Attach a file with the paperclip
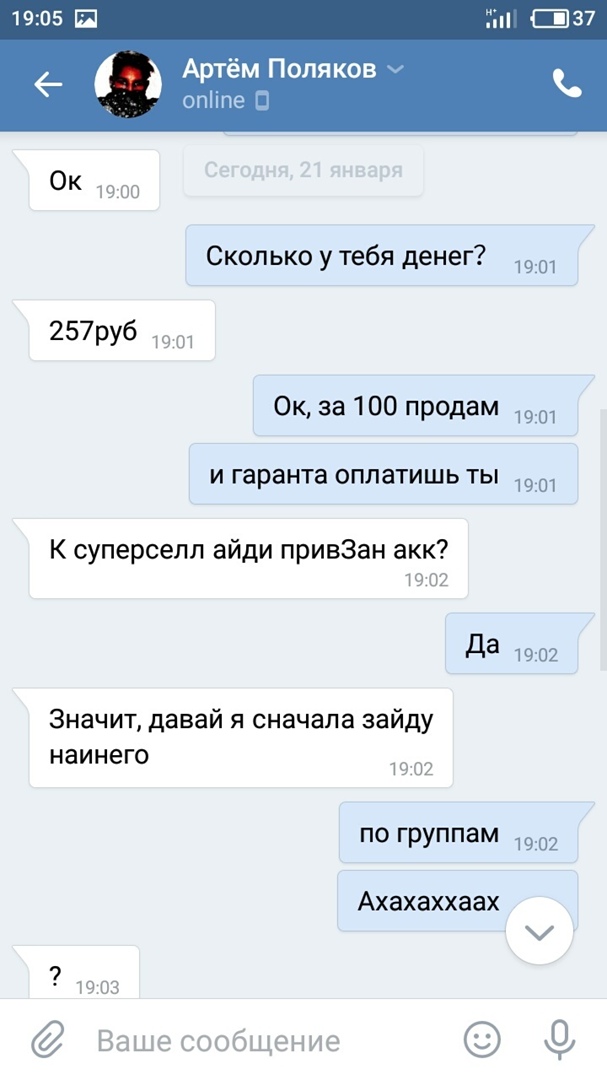Viewport: 607px width, 1080px height. click(47, 1041)
